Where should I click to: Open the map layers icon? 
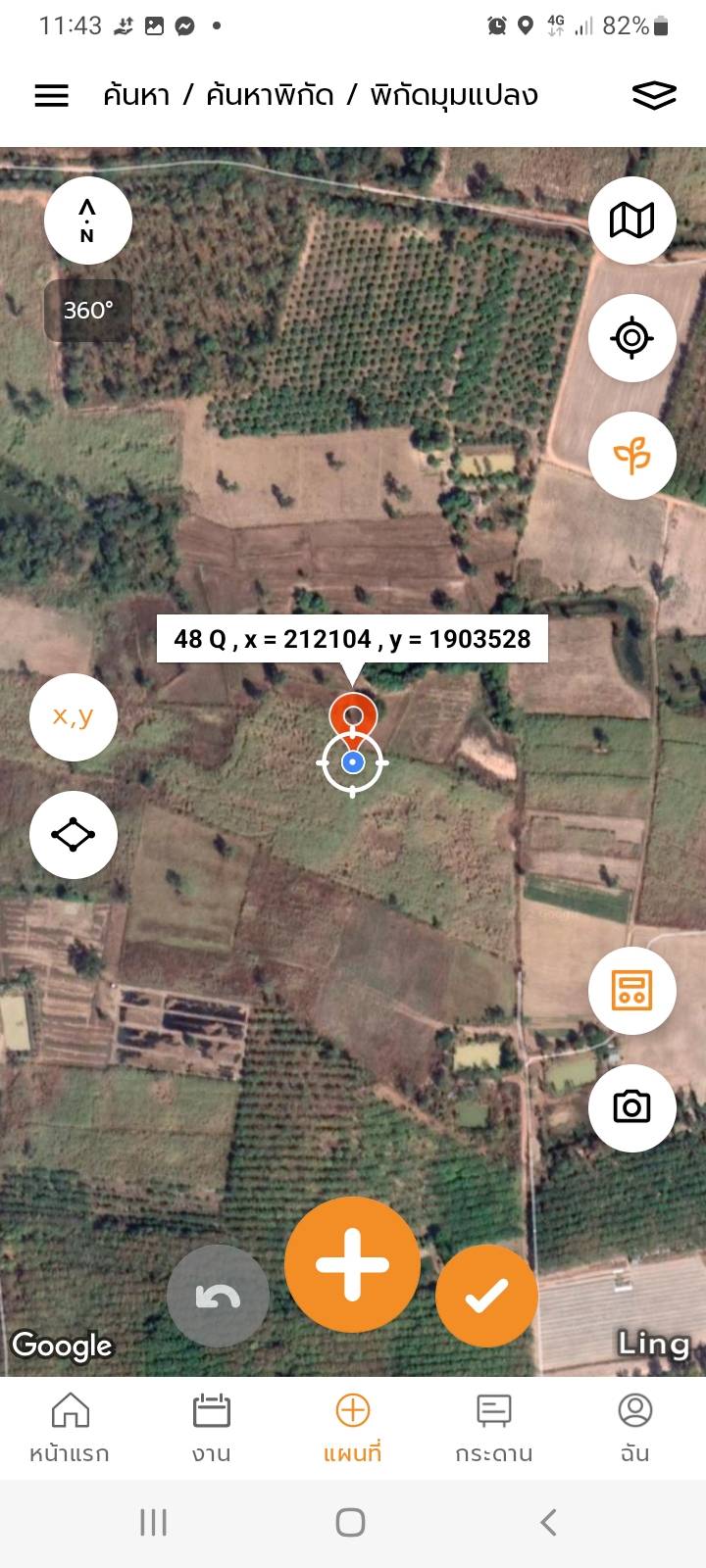pos(654,95)
